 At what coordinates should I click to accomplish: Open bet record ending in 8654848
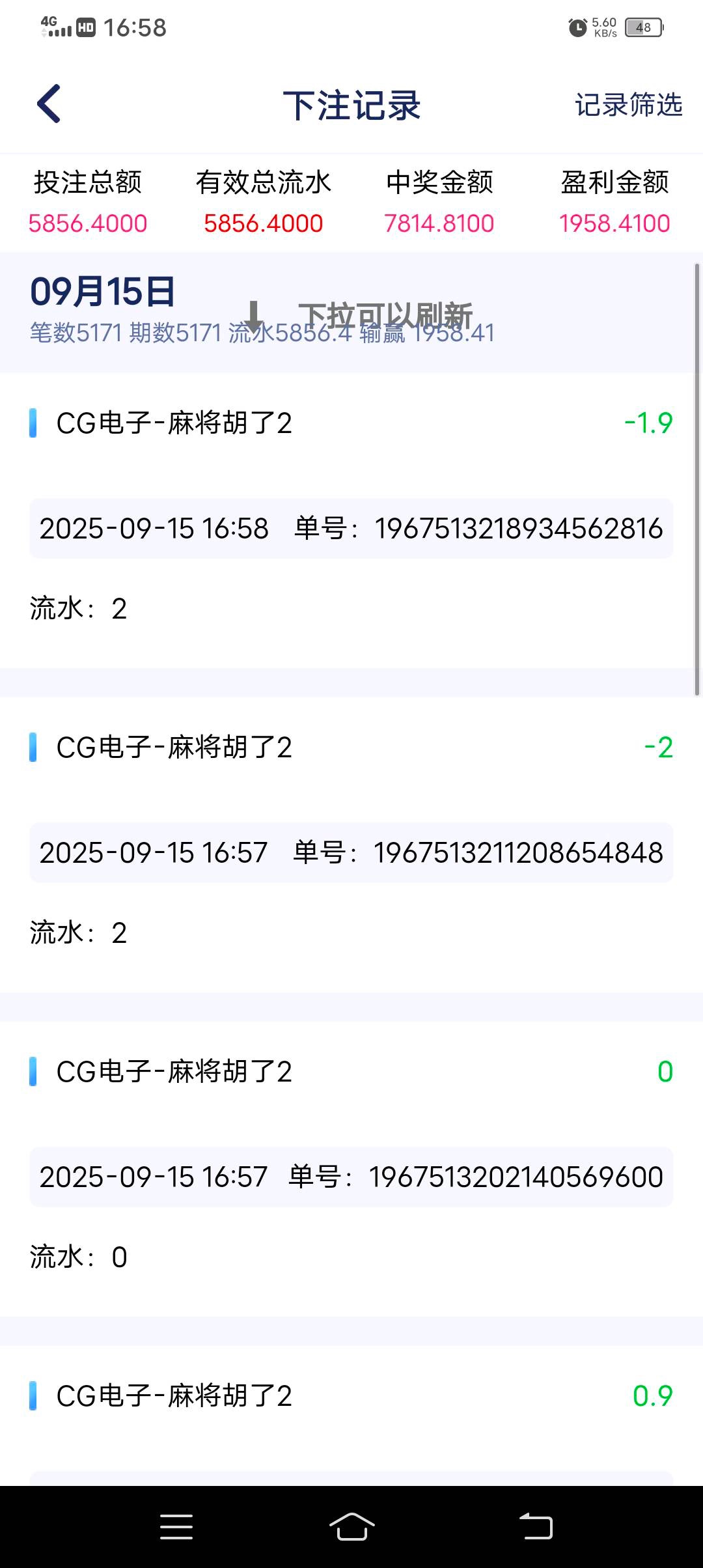[351, 852]
